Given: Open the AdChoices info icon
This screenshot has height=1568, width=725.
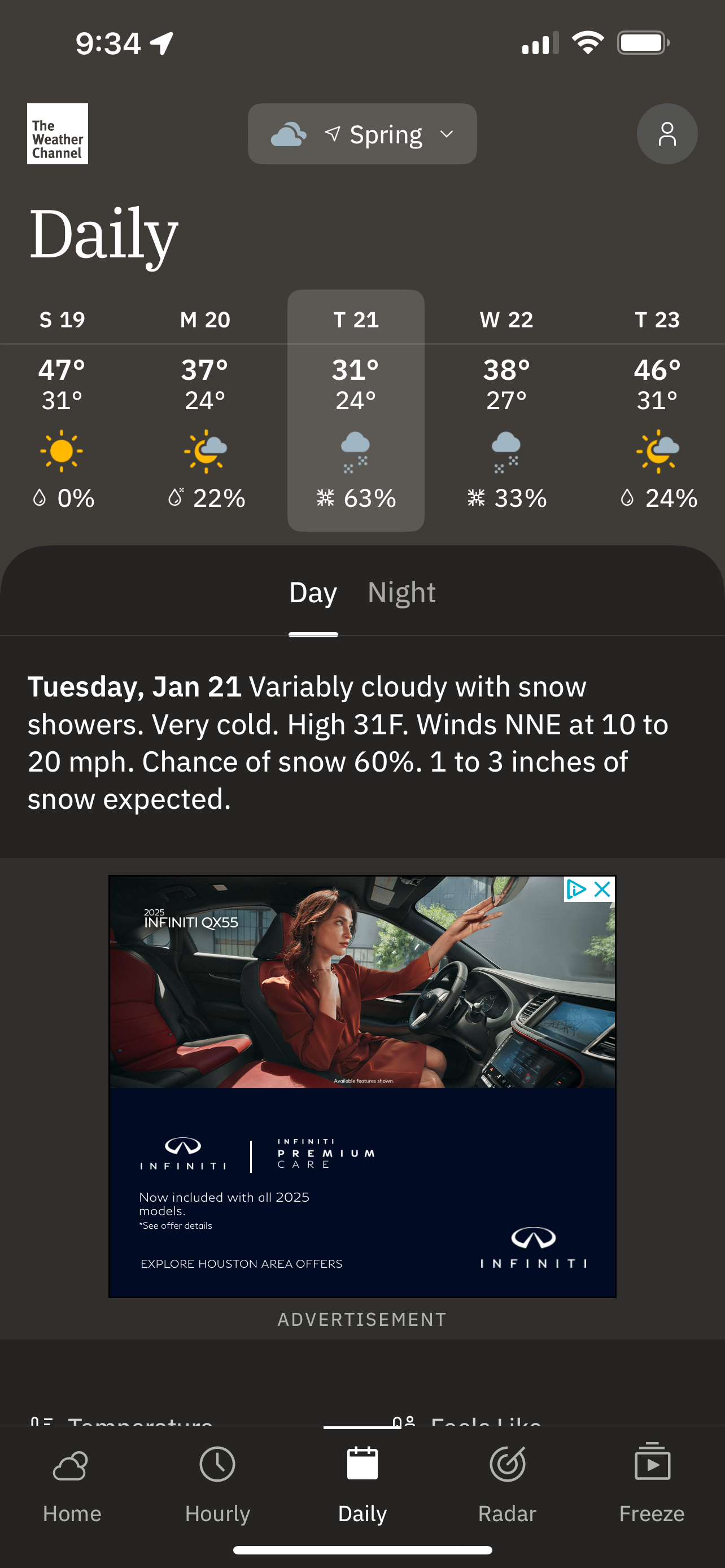Looking at the screenshot, I should [575, 890].
